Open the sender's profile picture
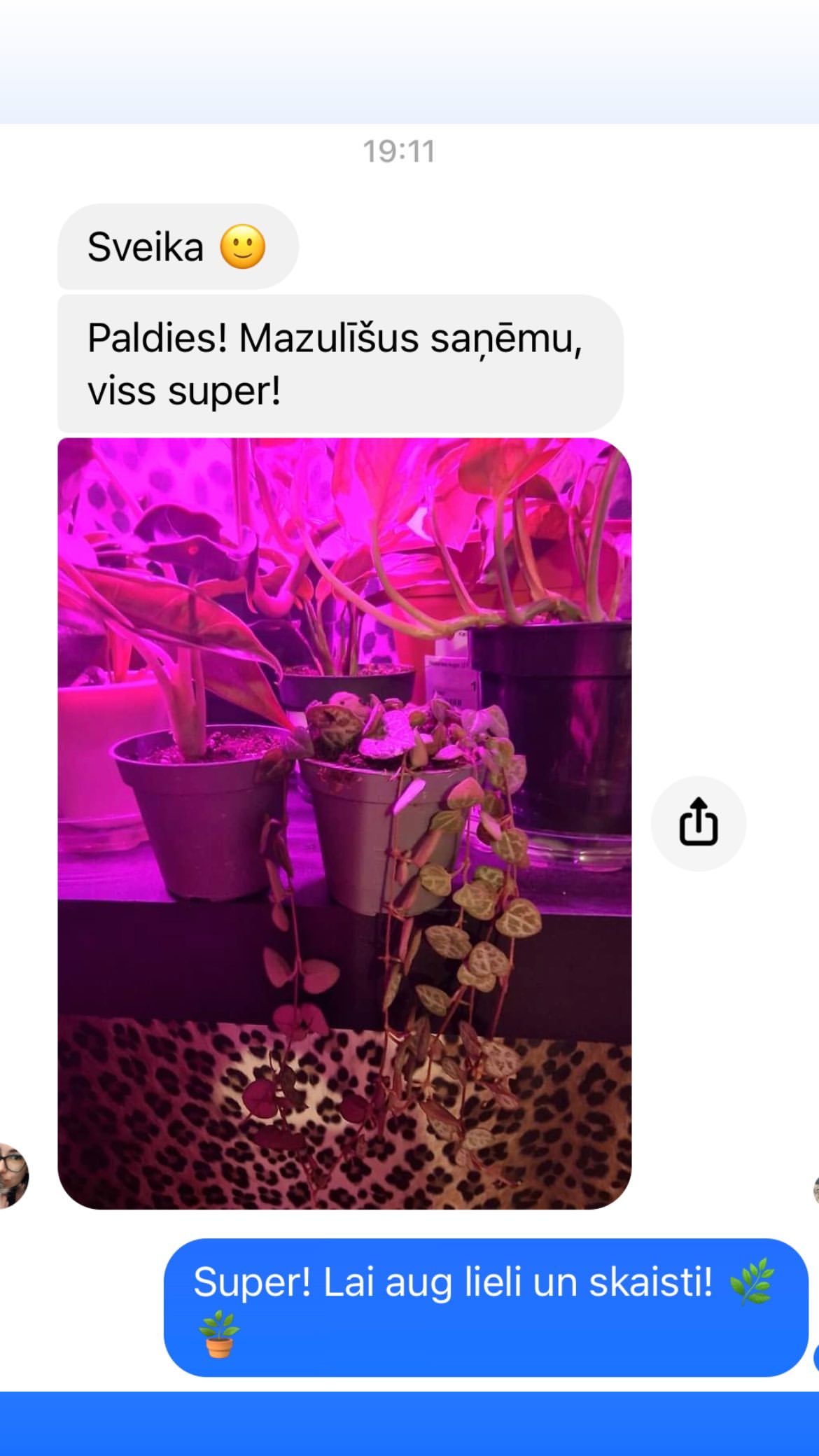This screenshot has height=1456, width=819. click(12, 1176)
